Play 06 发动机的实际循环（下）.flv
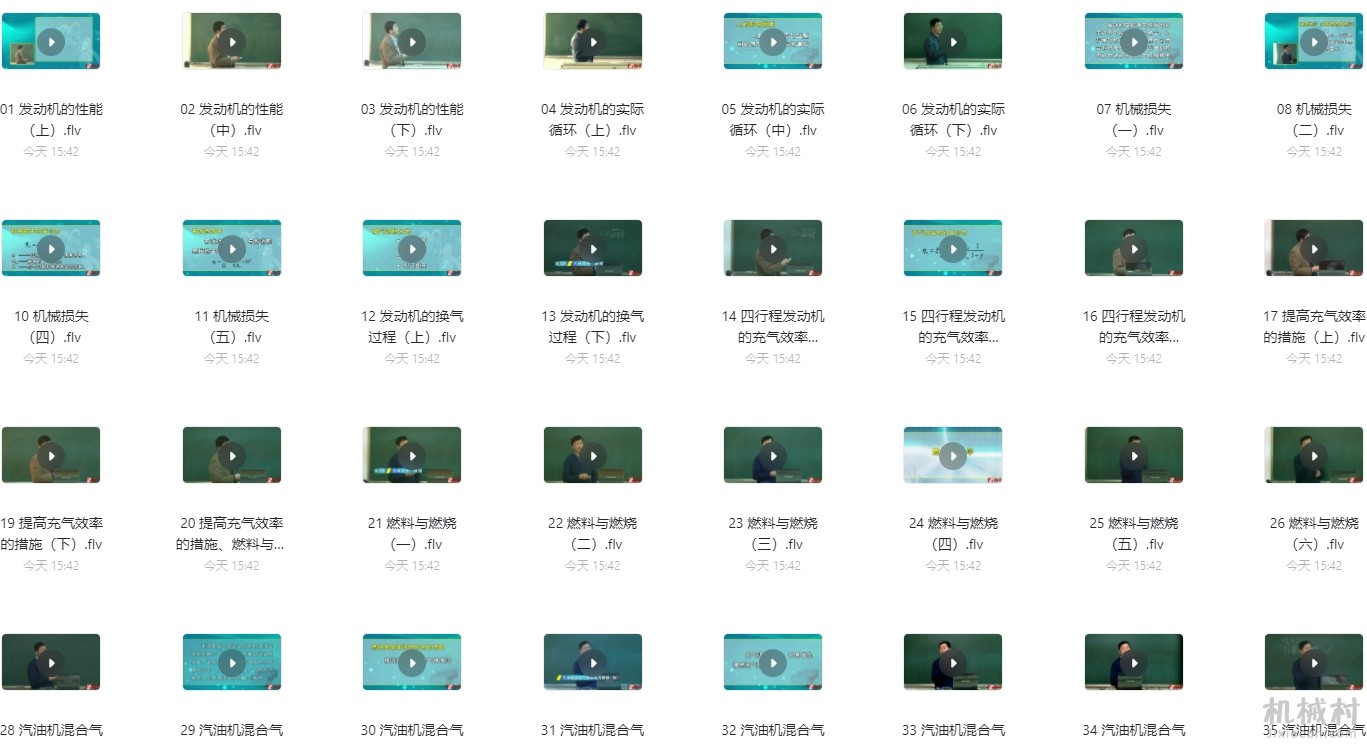Screen dimensions: 1367x744 coord(953,41)
